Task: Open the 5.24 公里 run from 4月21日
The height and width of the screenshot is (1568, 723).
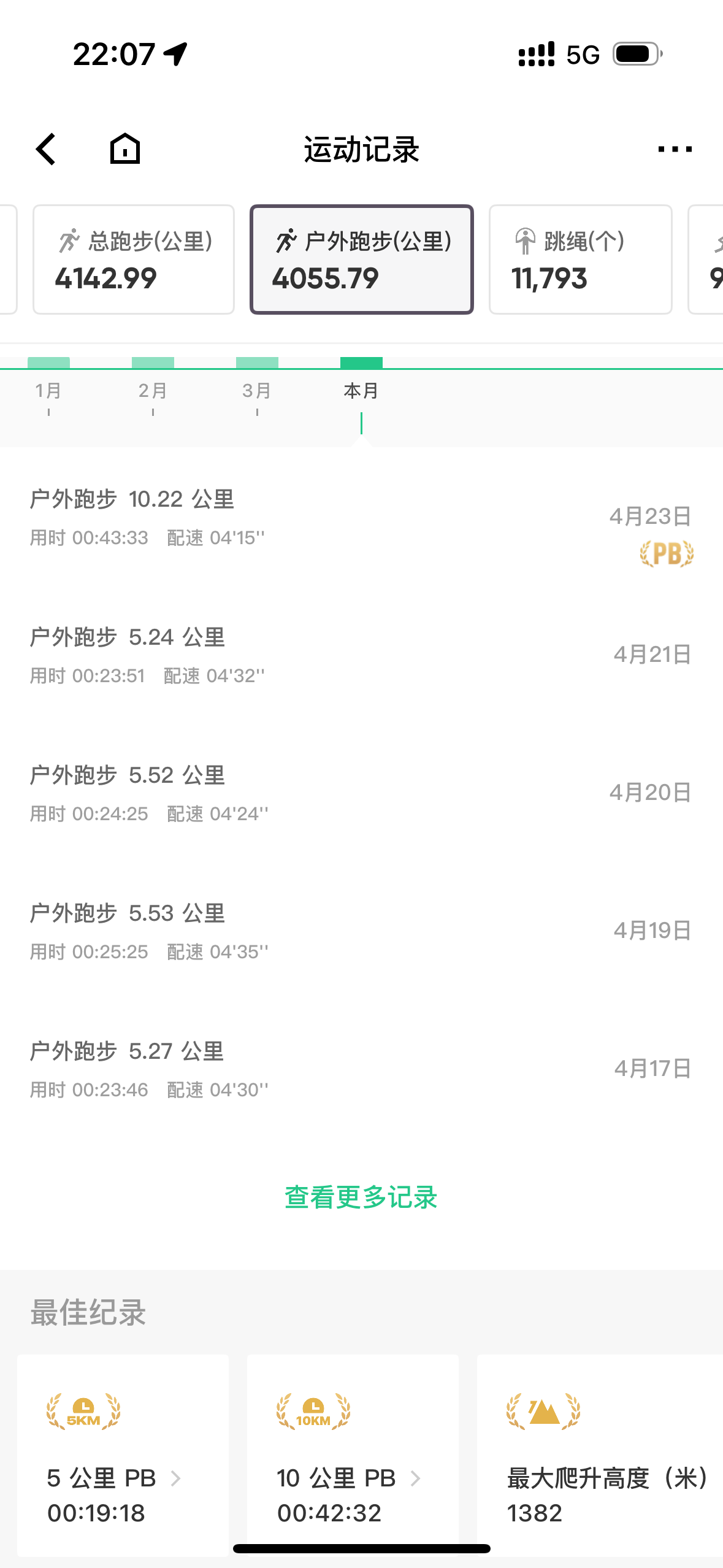Action: [362, 656]
